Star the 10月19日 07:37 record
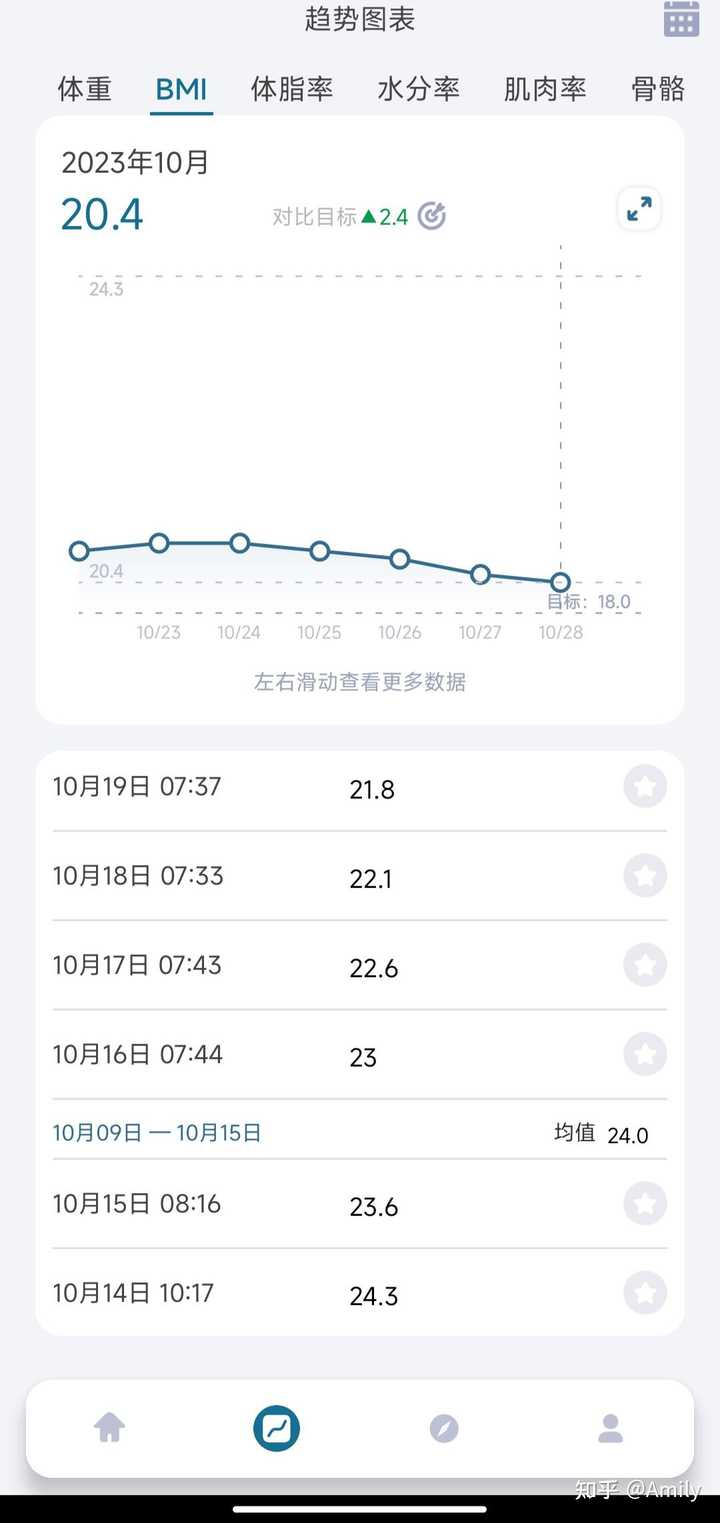 click(x=645, y=787)
